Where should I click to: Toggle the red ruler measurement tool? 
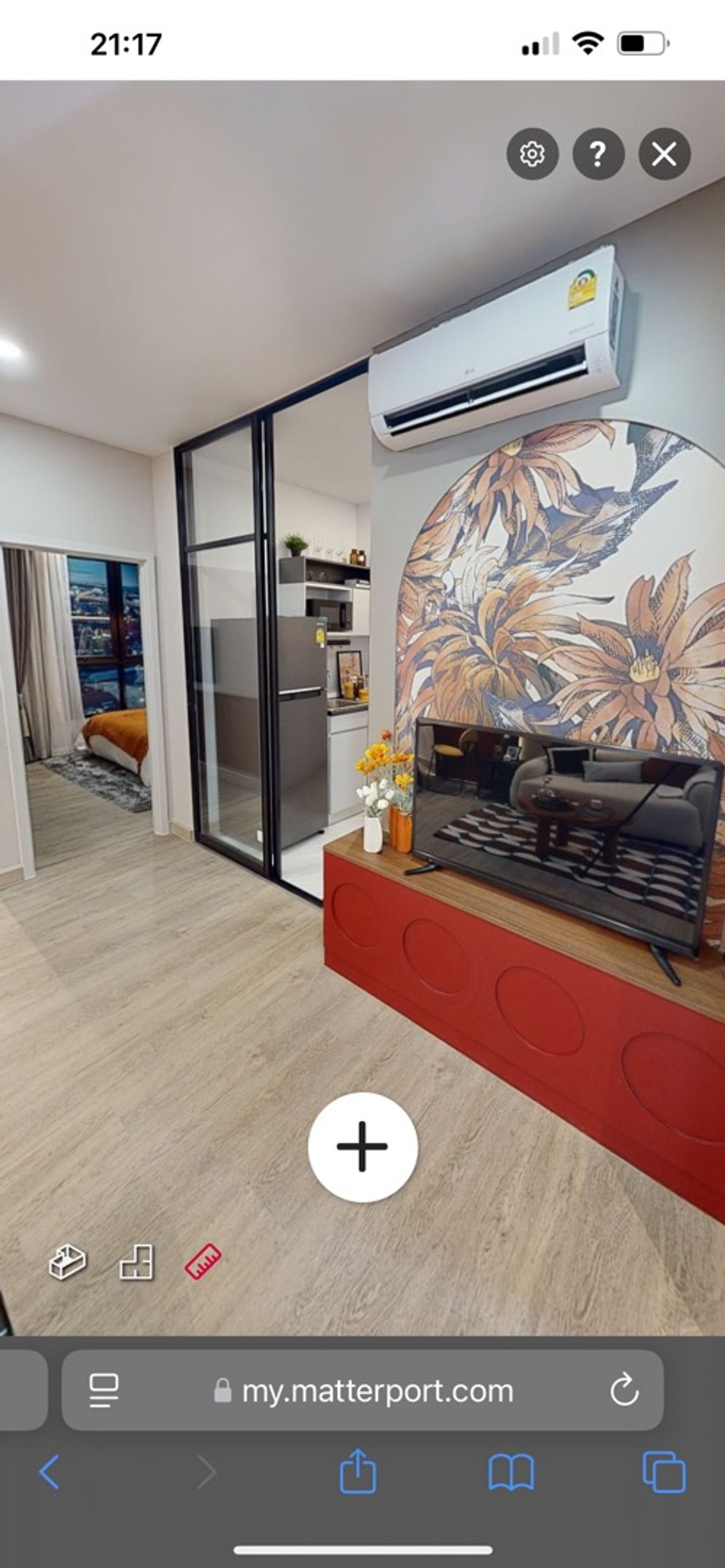[203, 1261]
